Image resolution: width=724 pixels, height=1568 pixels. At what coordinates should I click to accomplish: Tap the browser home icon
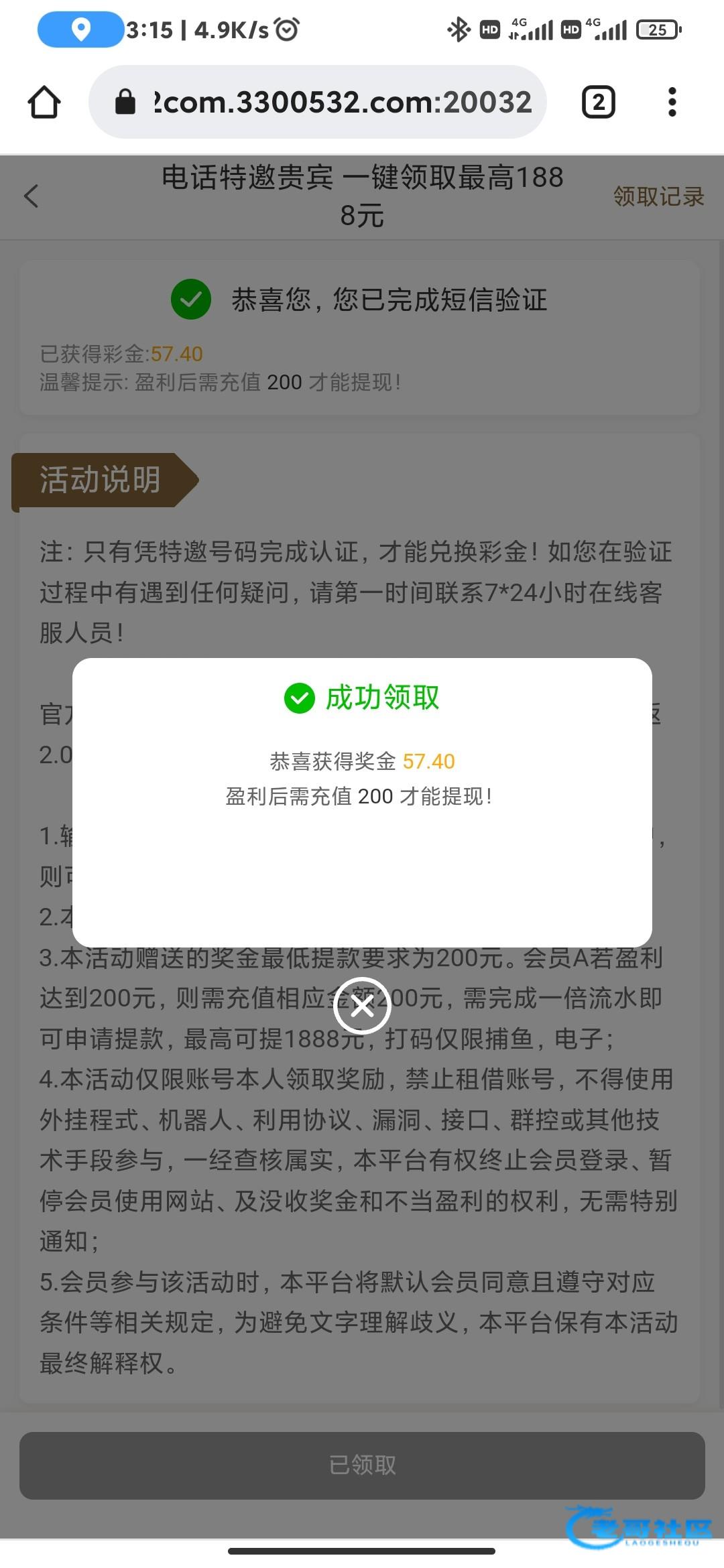point(44,103)
